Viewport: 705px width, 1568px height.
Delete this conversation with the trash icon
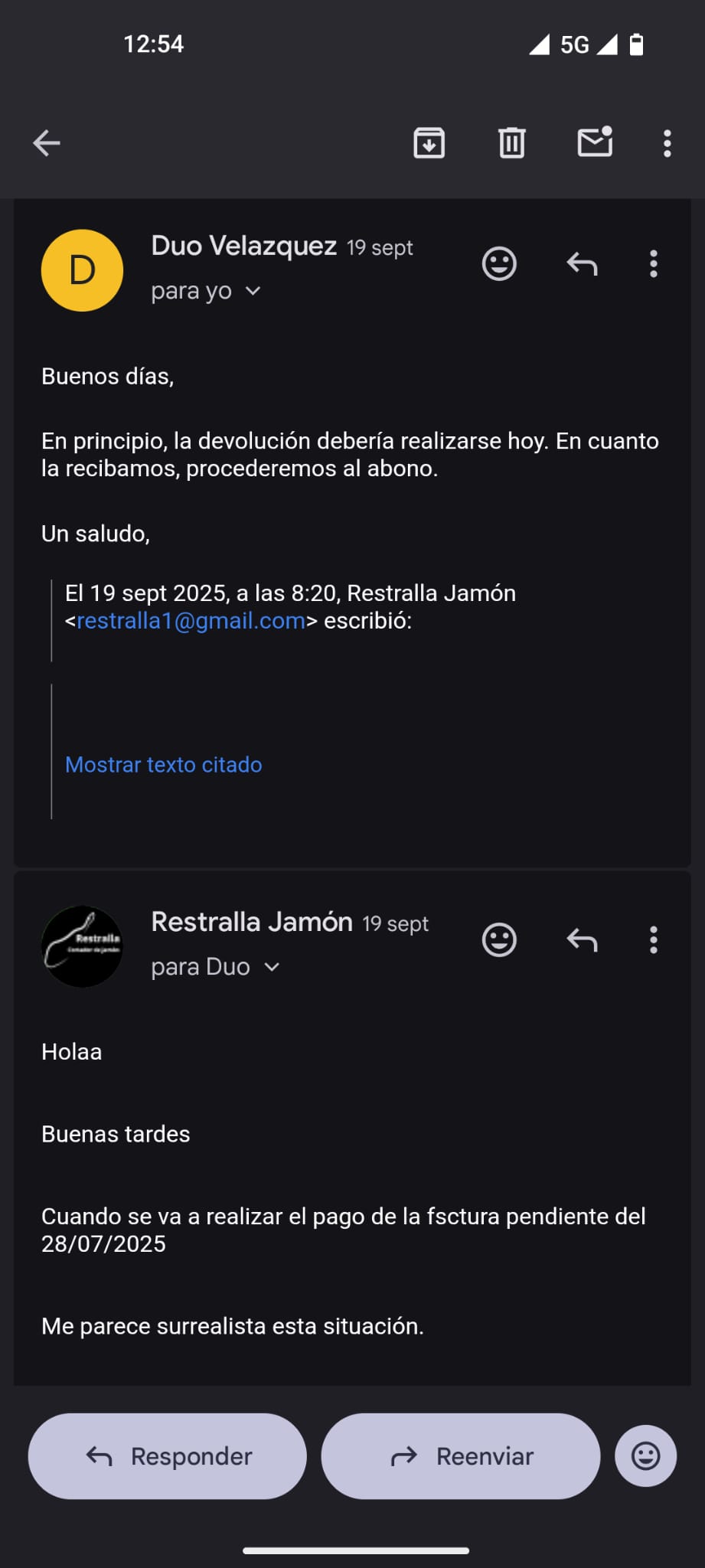point(511,143)
